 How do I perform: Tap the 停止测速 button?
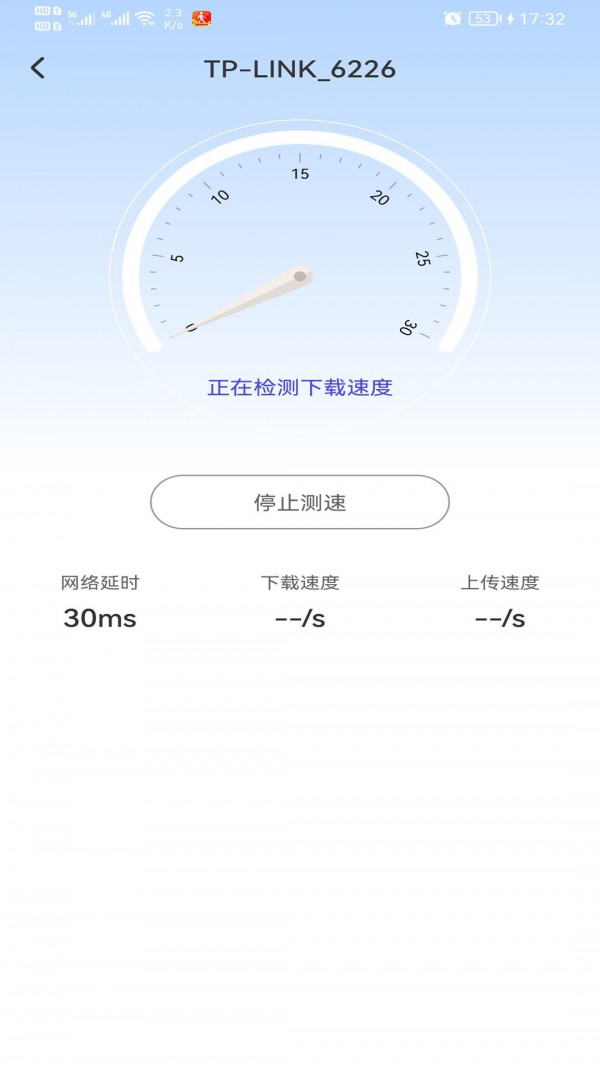[x=300, y=502]
